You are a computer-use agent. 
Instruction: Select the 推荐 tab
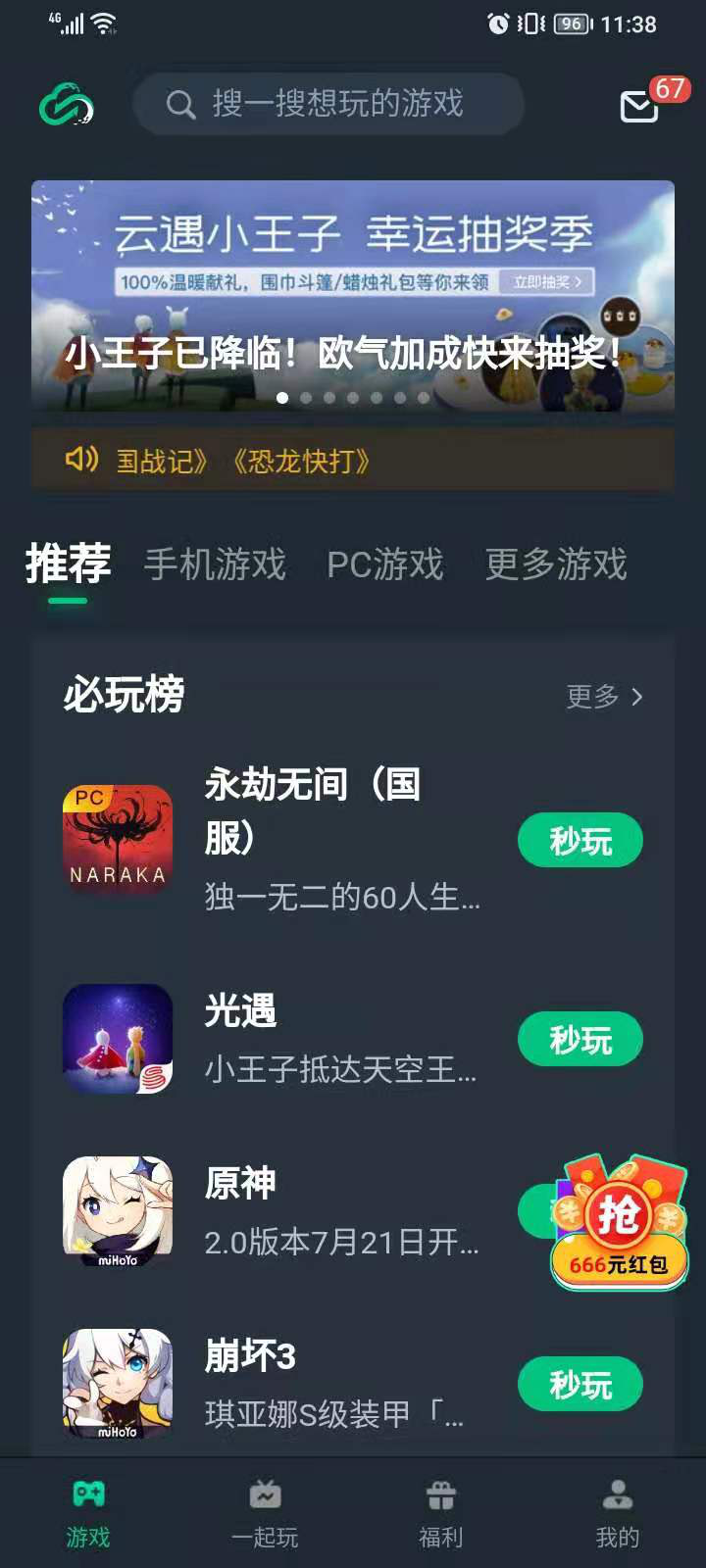pyautogui.click(x=68, y=564)
